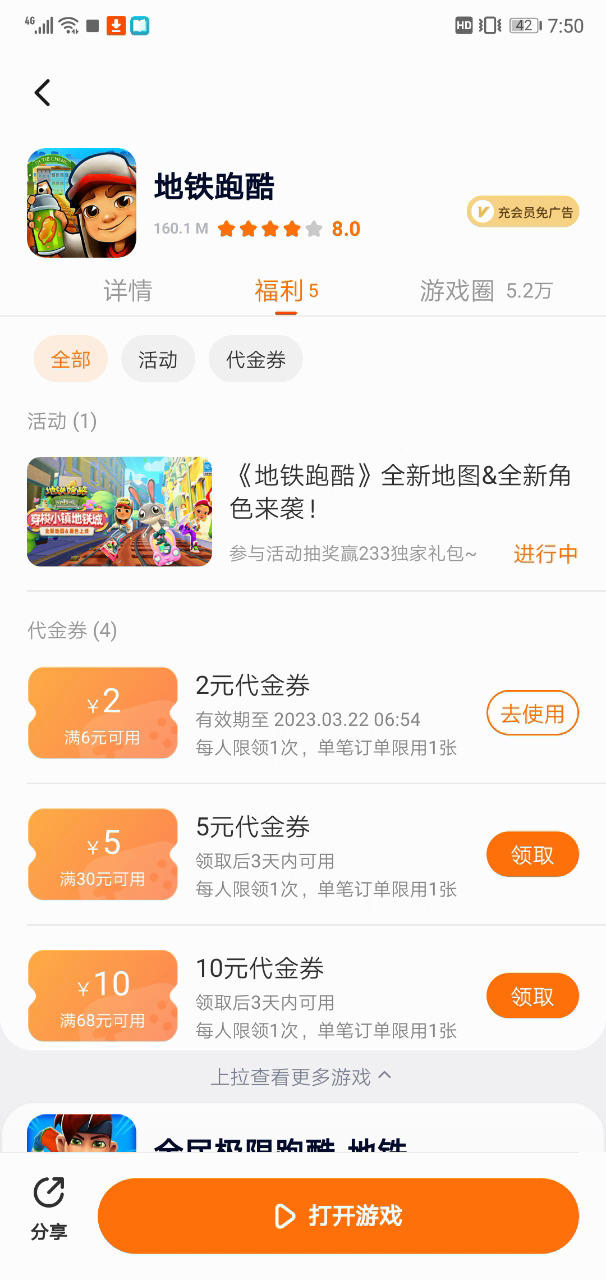The width and height of the screenshot is (606, 1280).
Task: Go back using the top arrow
Action: (x=42, y=93)
